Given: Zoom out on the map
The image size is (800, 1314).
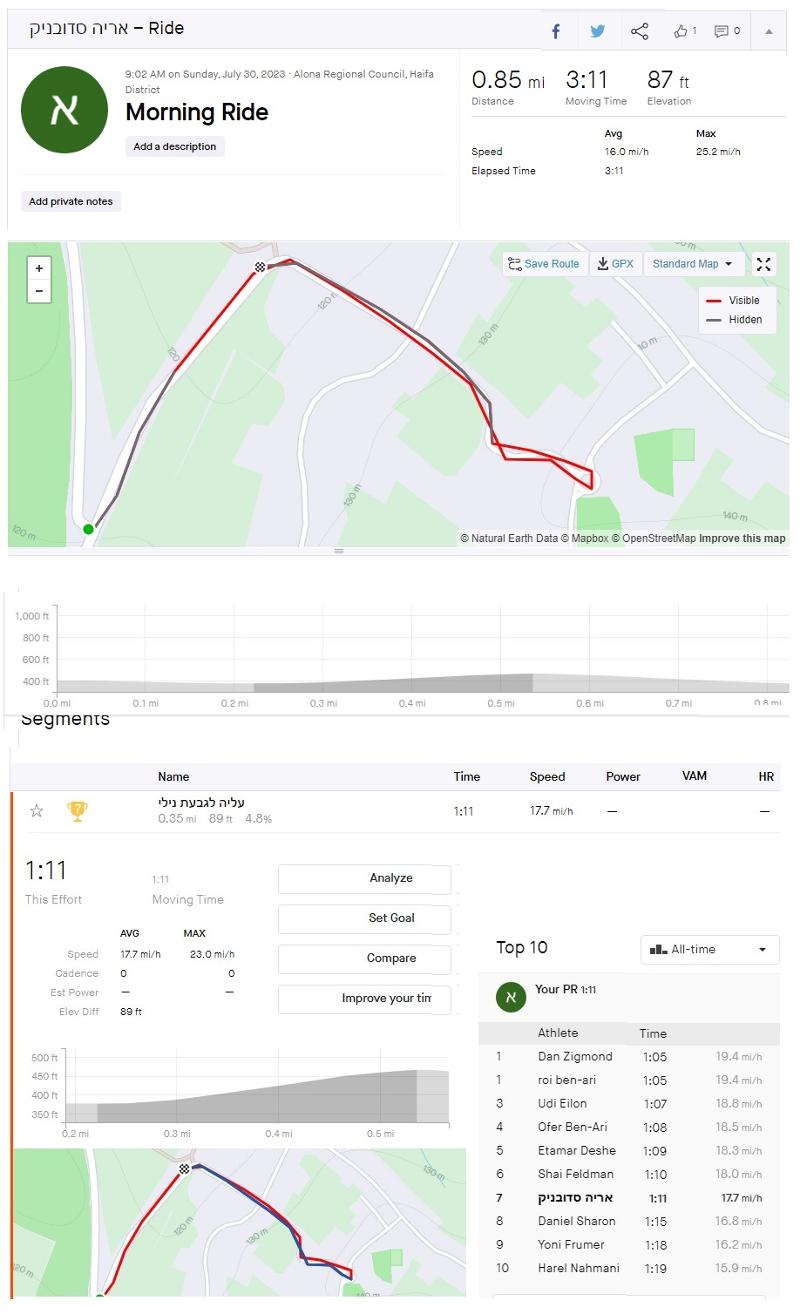Looking at the screenshot, I should point(39,291).
